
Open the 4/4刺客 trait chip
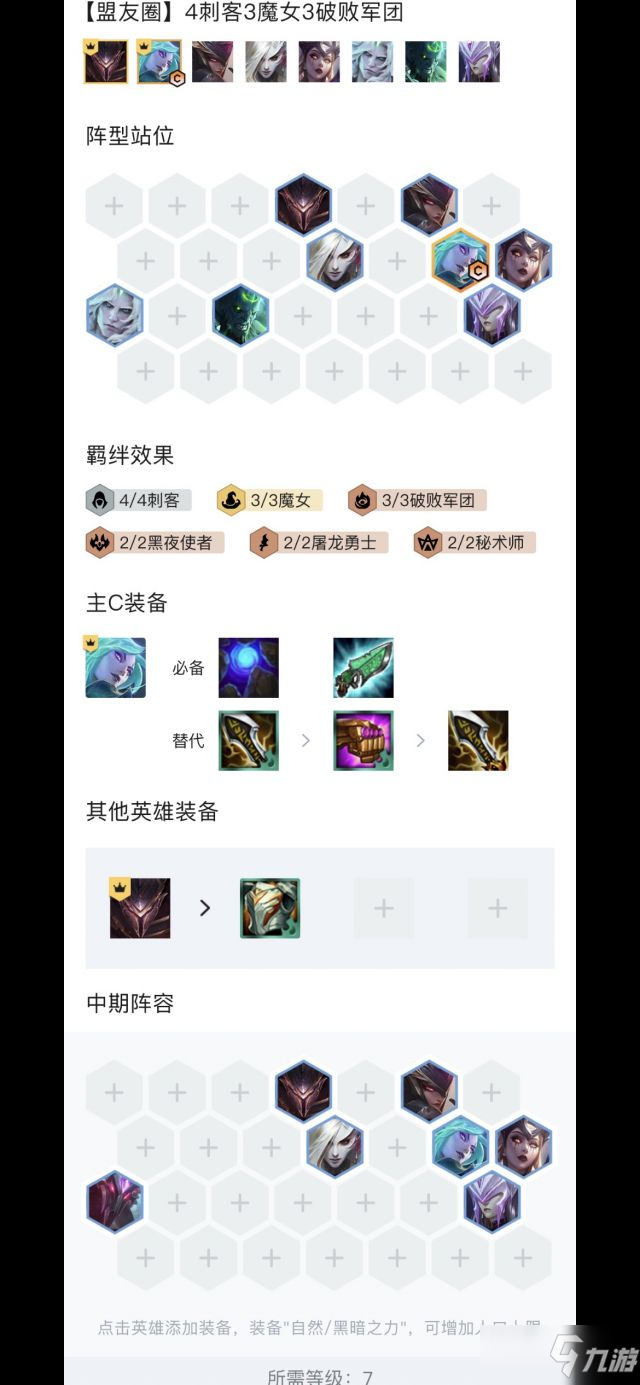[139, 500]
